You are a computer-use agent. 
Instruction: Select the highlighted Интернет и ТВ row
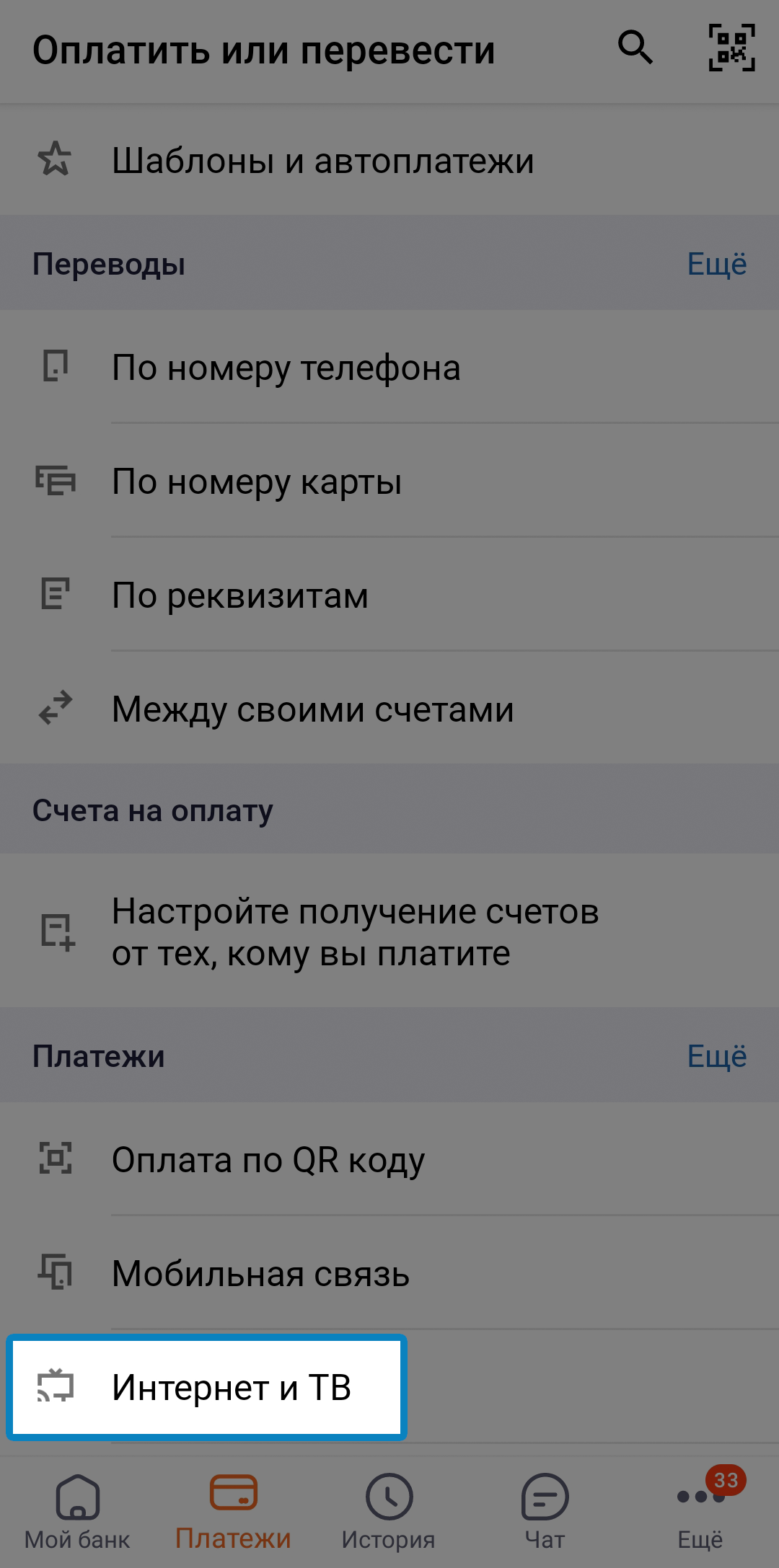pos(206,1387)
